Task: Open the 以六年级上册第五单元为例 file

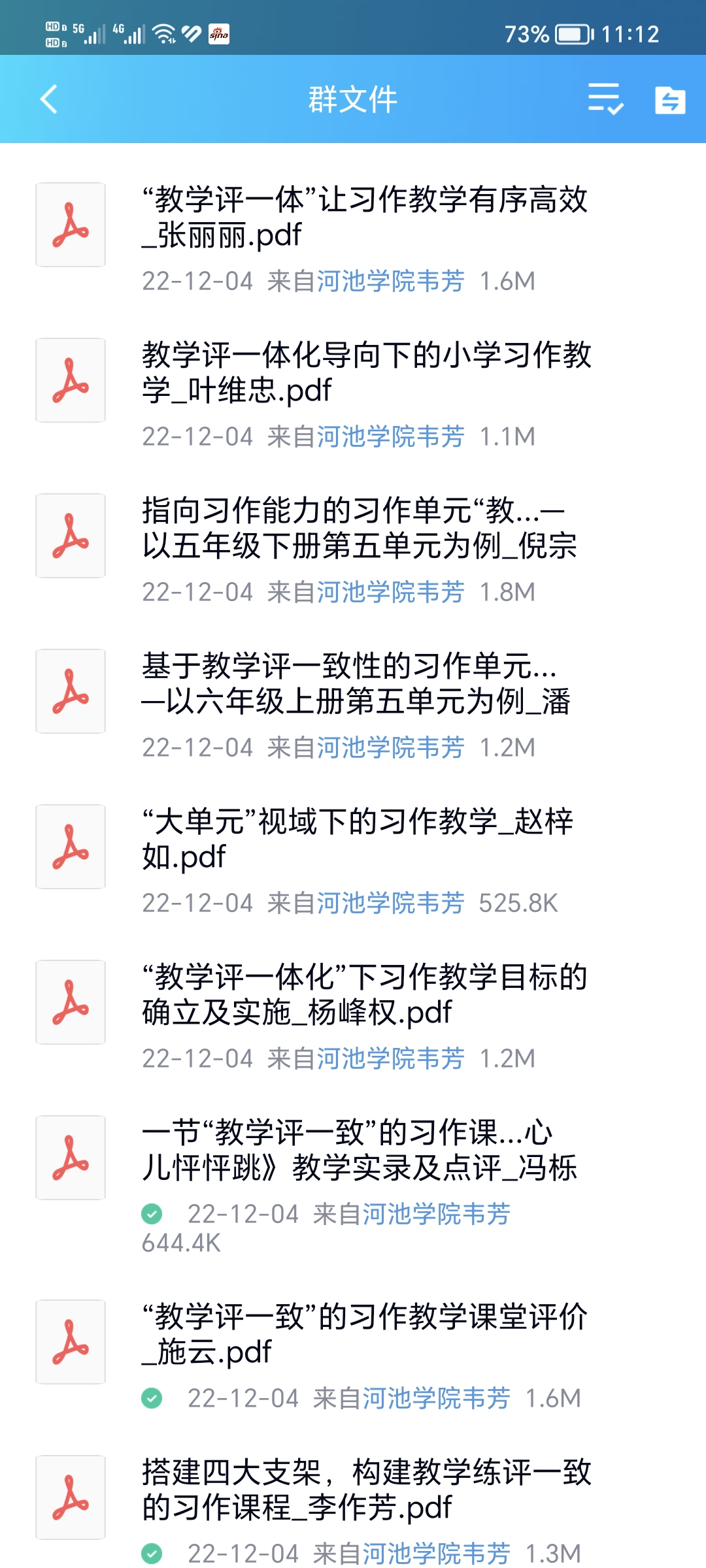Action: pos(356,684)
